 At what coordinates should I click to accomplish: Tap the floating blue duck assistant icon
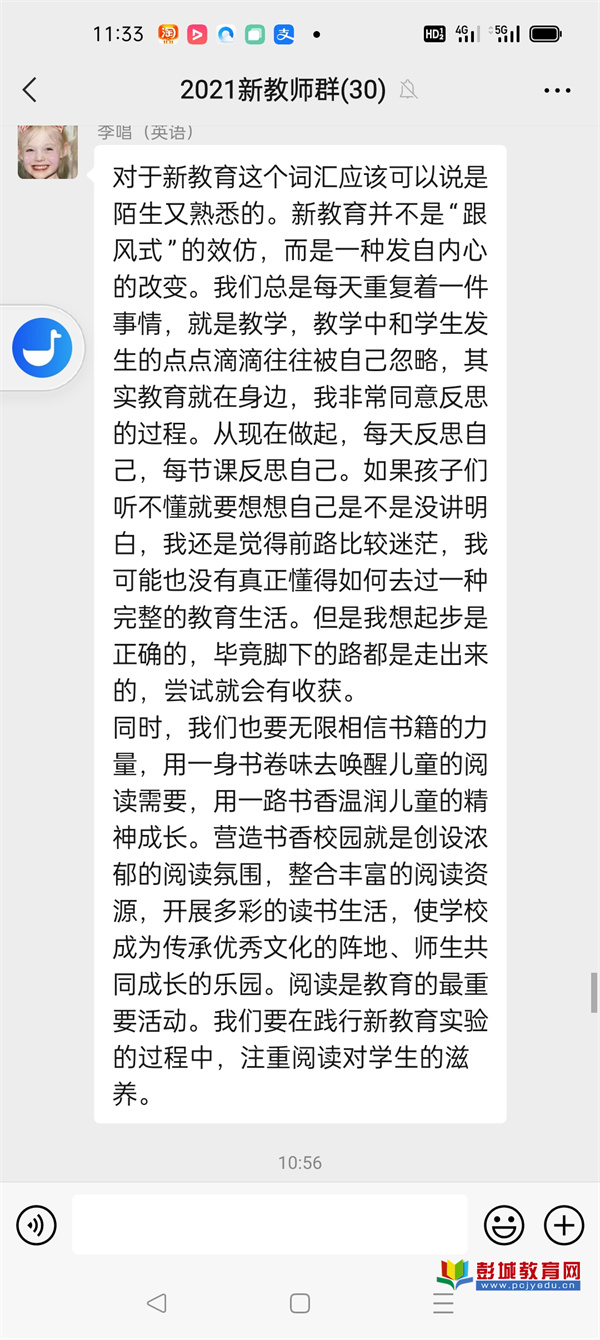coord(42,347)
